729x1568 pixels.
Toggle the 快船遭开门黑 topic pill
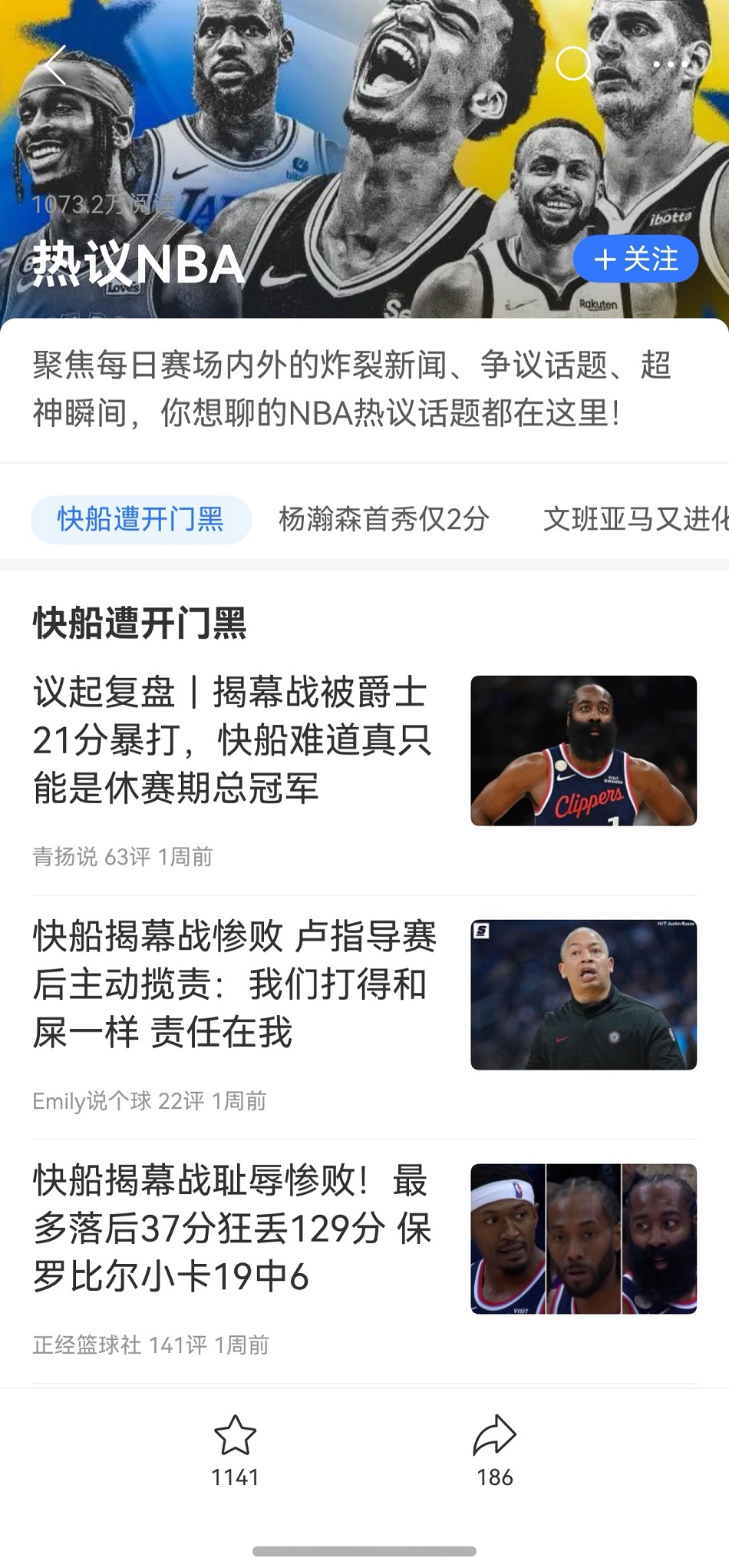tap(140, 519)
